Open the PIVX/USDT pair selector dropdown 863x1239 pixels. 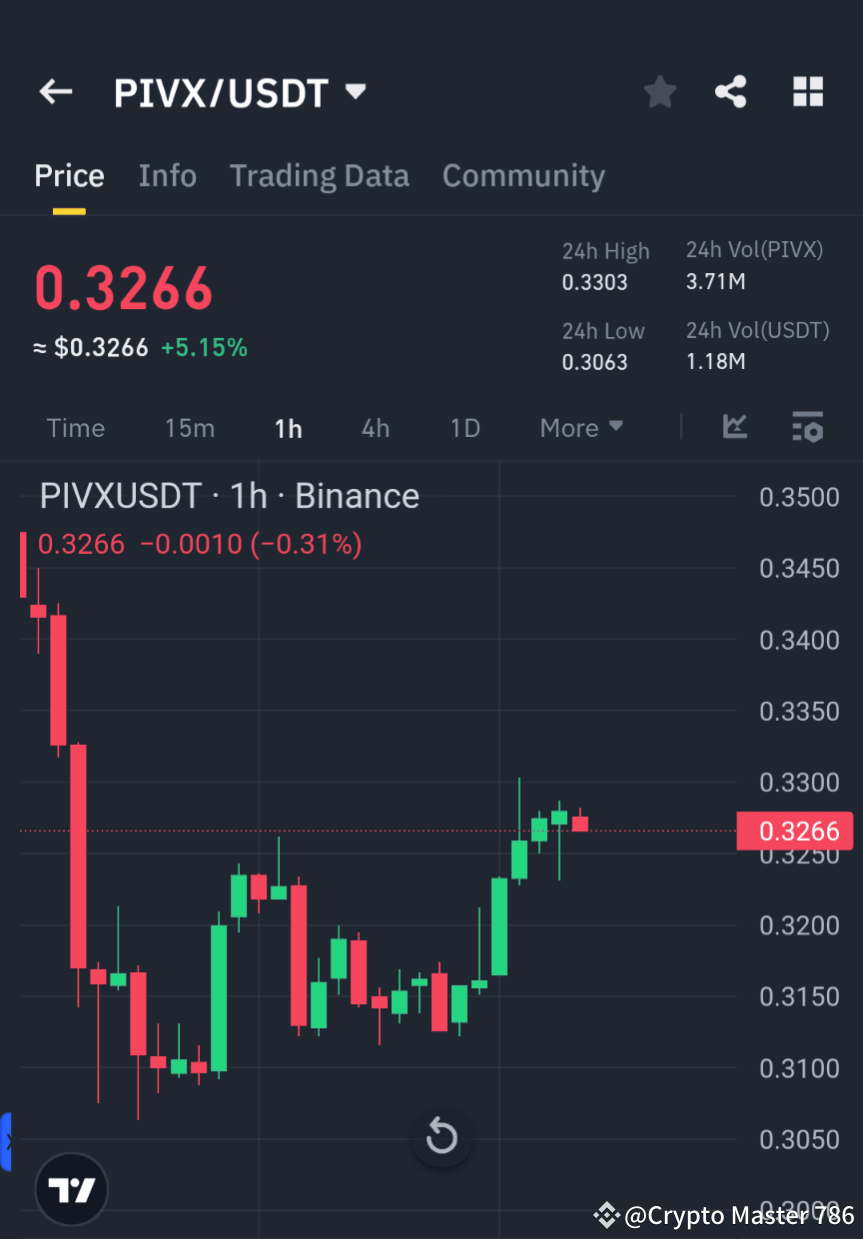coord(240,91)
